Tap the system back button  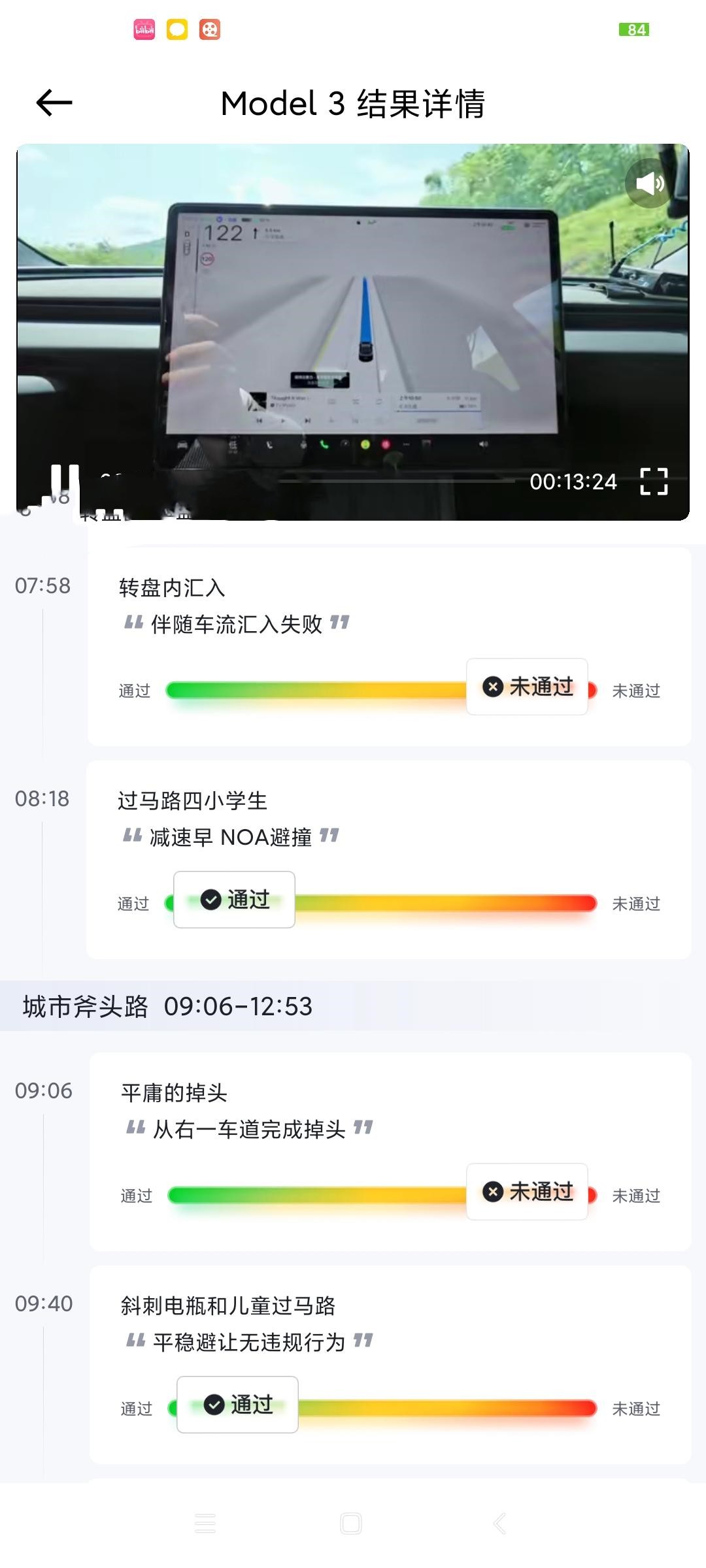[x=499, y=1523]
